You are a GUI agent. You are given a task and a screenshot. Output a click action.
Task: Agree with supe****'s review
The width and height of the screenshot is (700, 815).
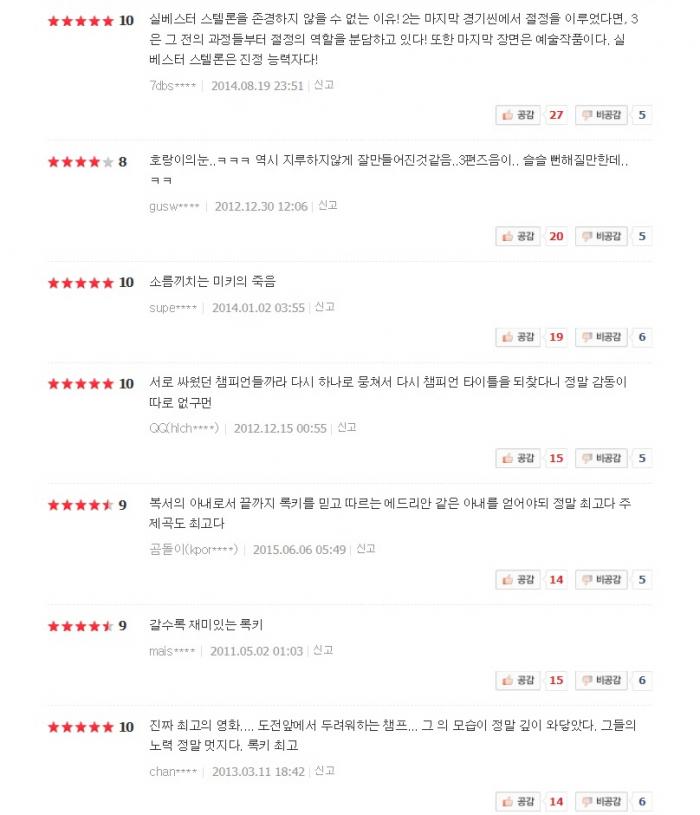(518, 337)
